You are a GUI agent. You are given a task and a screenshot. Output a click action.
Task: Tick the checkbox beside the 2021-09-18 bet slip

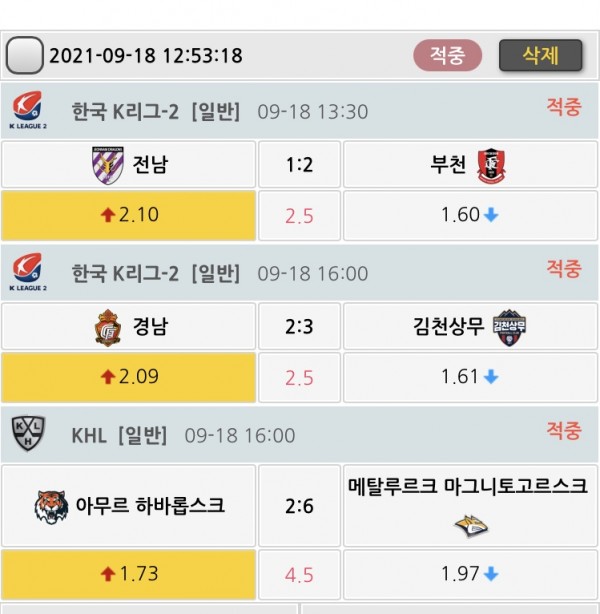pyautogui.click(x=25, y=55)
